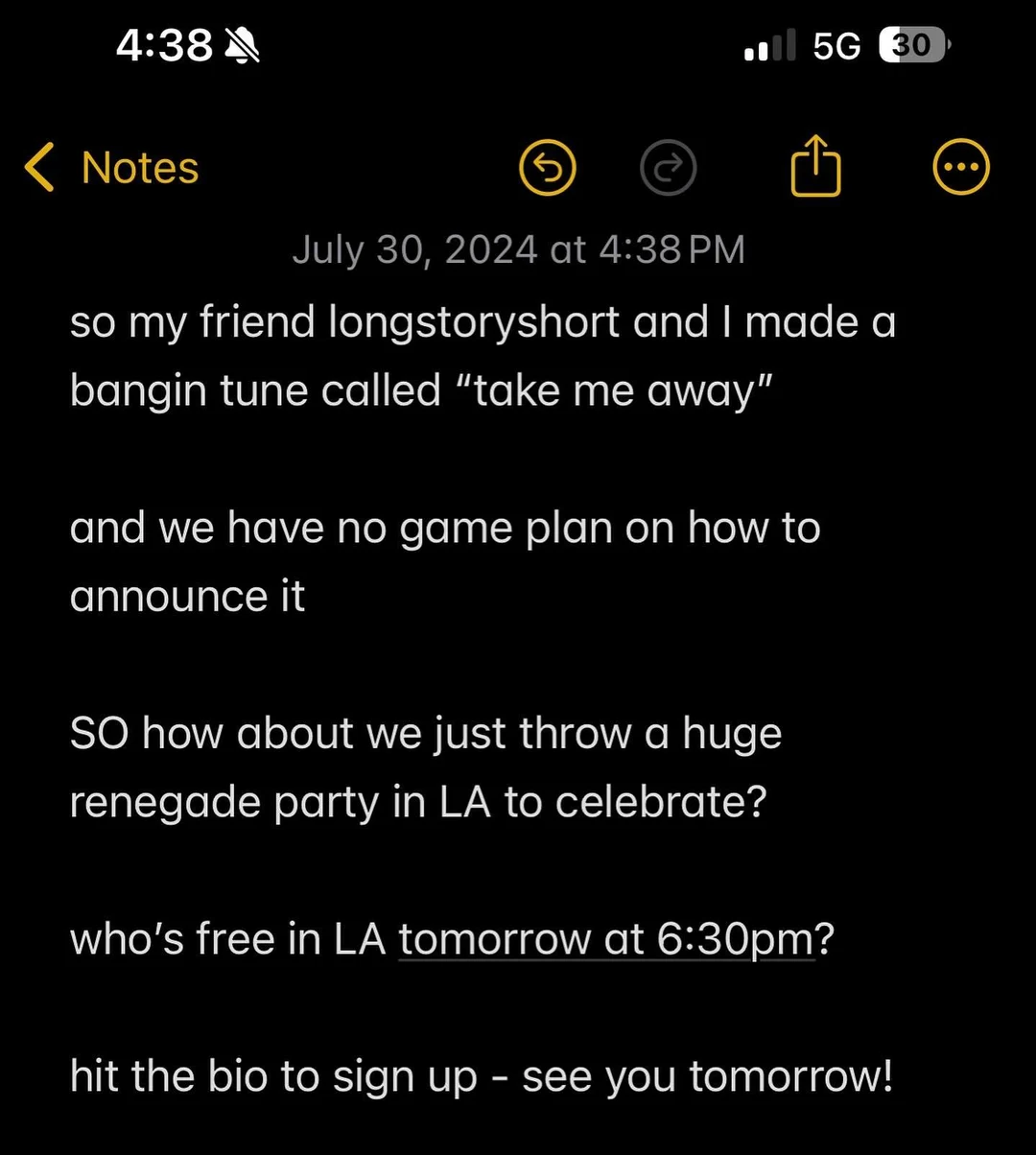Redo the last edit
This screenshot has width=1036, height=1155.
(x=668, y=169)
